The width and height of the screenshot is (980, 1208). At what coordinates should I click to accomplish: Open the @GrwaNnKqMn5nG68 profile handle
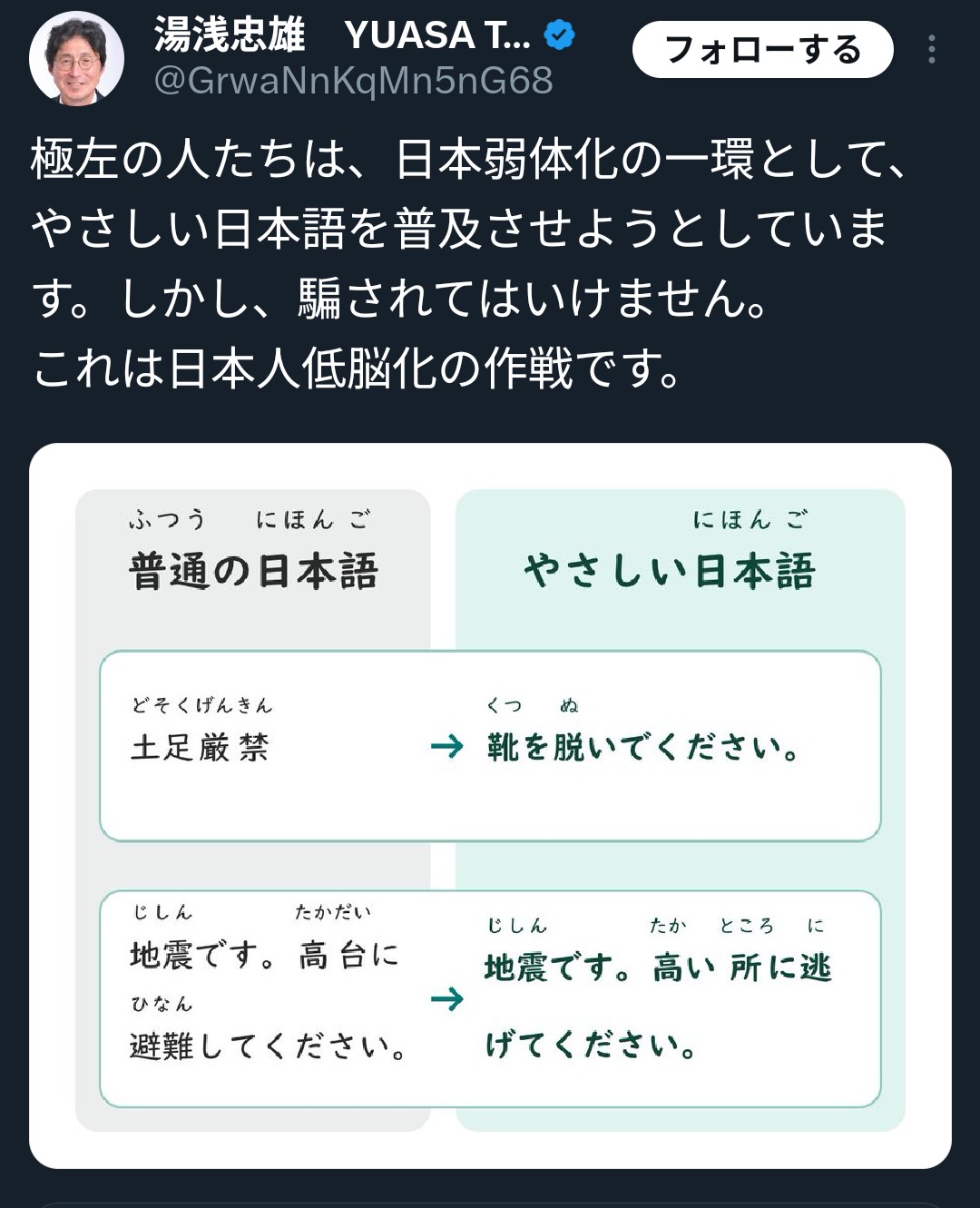353,82
